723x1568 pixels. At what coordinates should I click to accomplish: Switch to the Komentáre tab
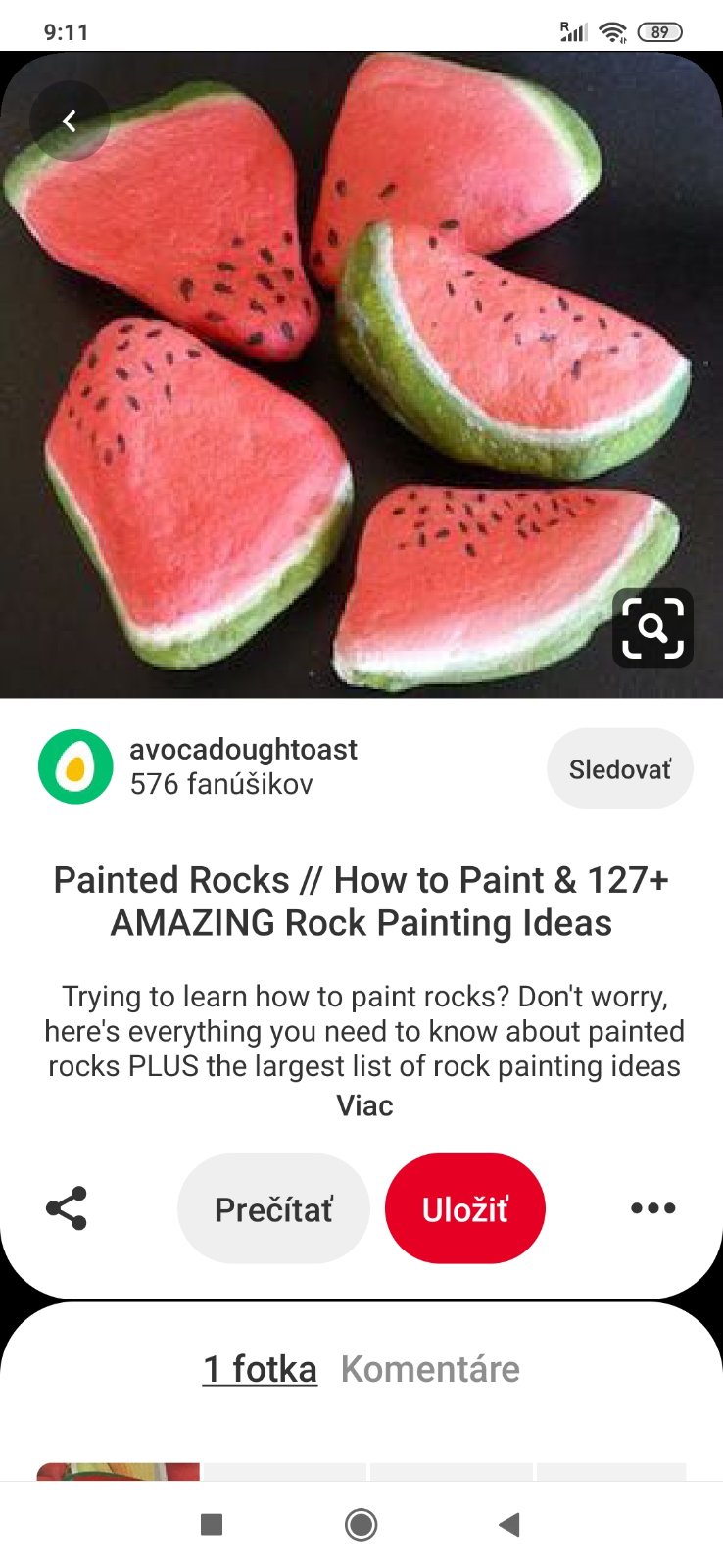(430, 1369)
